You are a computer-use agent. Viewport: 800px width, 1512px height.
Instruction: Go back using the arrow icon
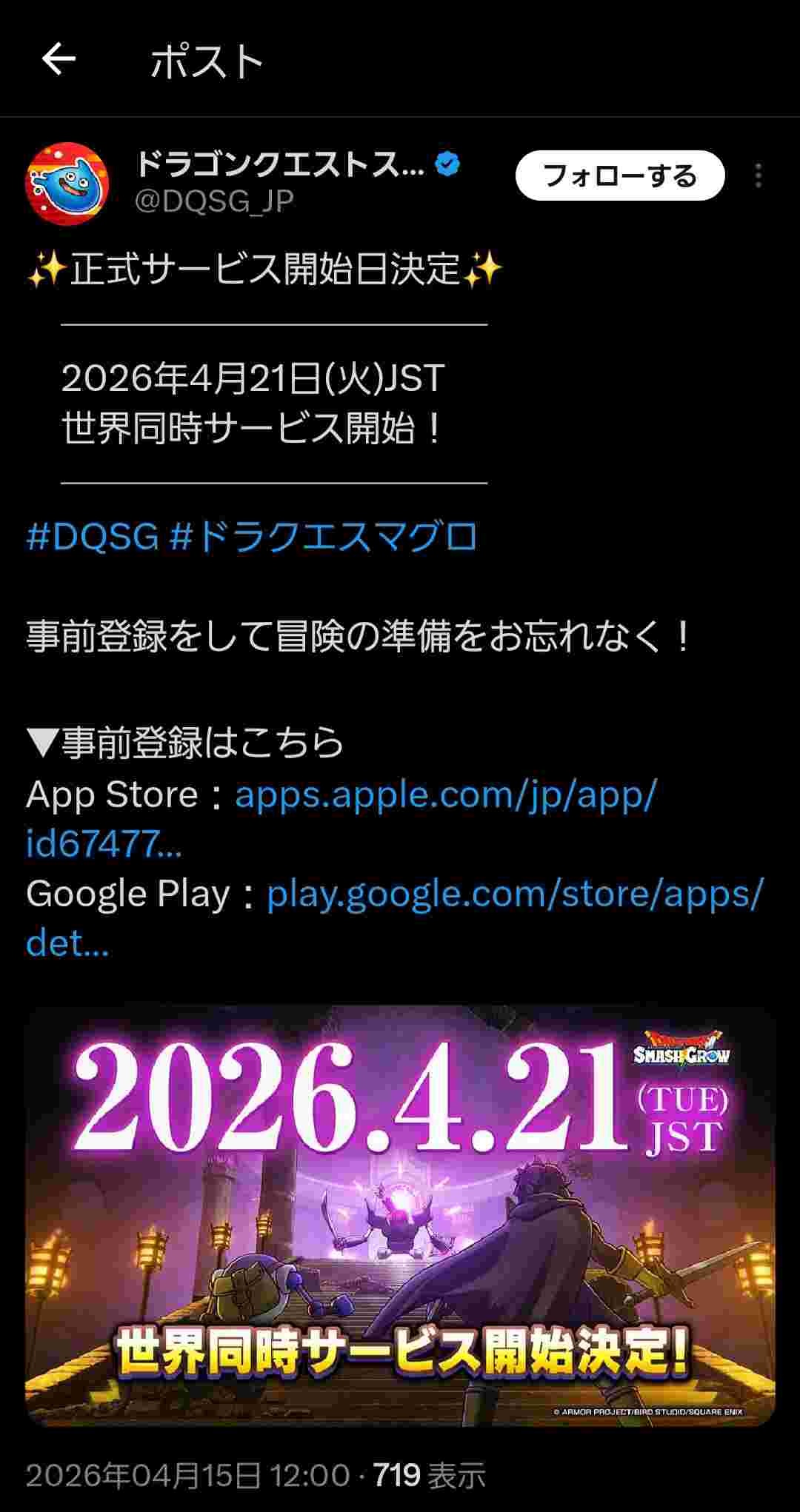point(59,59)
